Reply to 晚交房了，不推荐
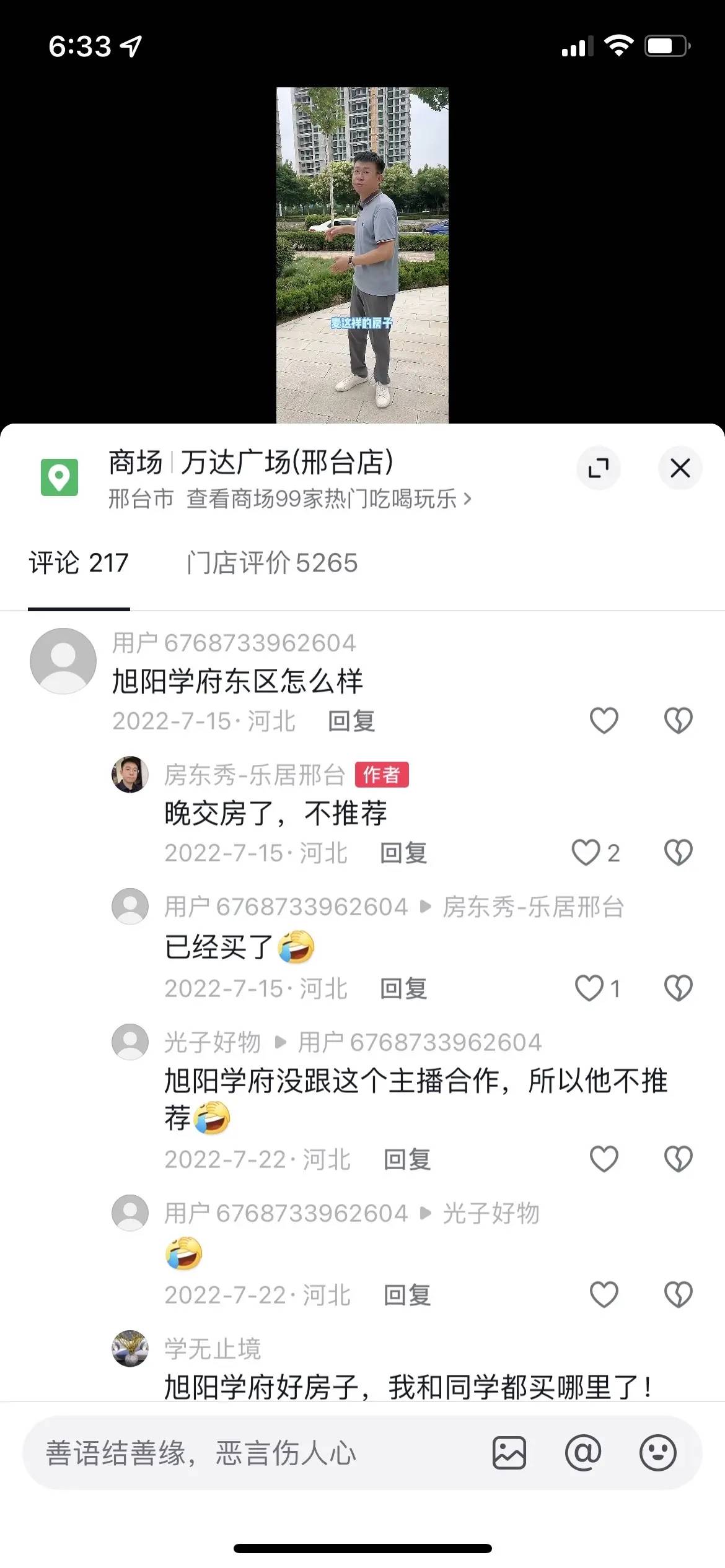725x1568 pixels. [x=403, y=853]
